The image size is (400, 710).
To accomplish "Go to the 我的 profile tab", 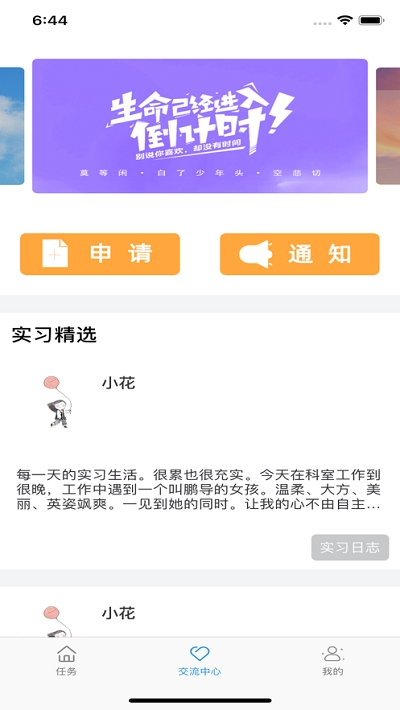I will pyautogui.click(x=333, y=661).
